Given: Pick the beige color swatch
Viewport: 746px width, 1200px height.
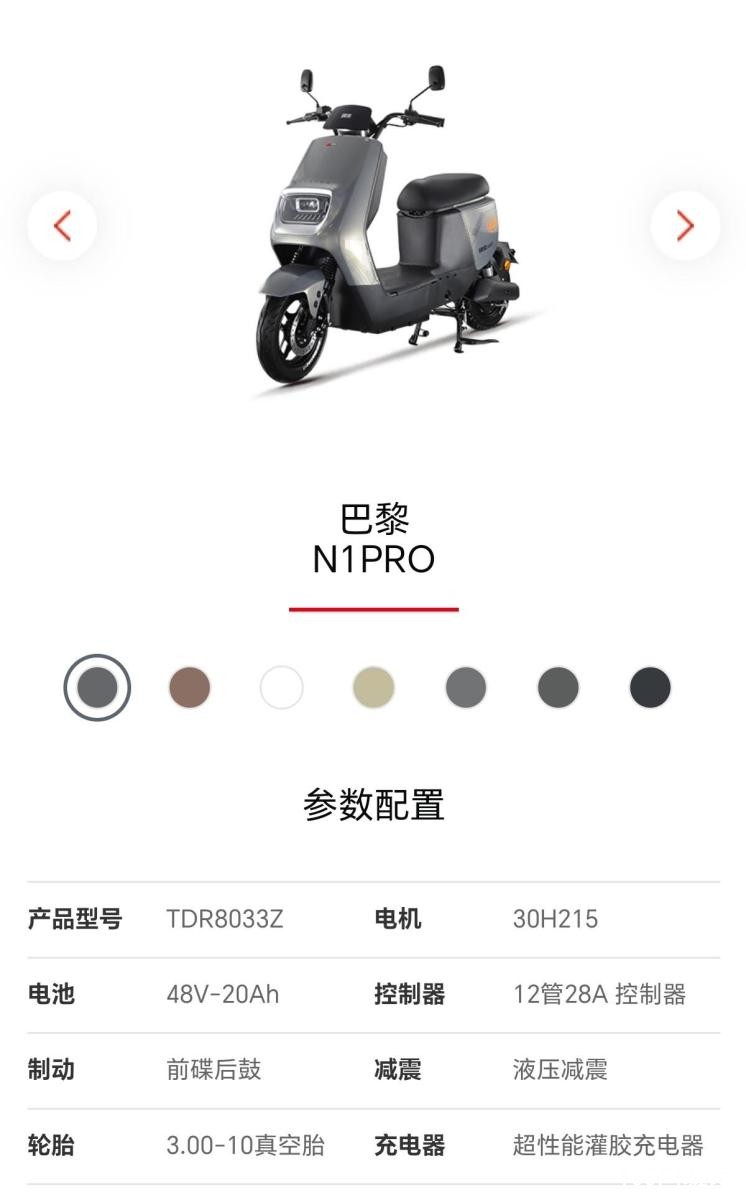Looking at the screenshot, I should click(x=374, y=688).
